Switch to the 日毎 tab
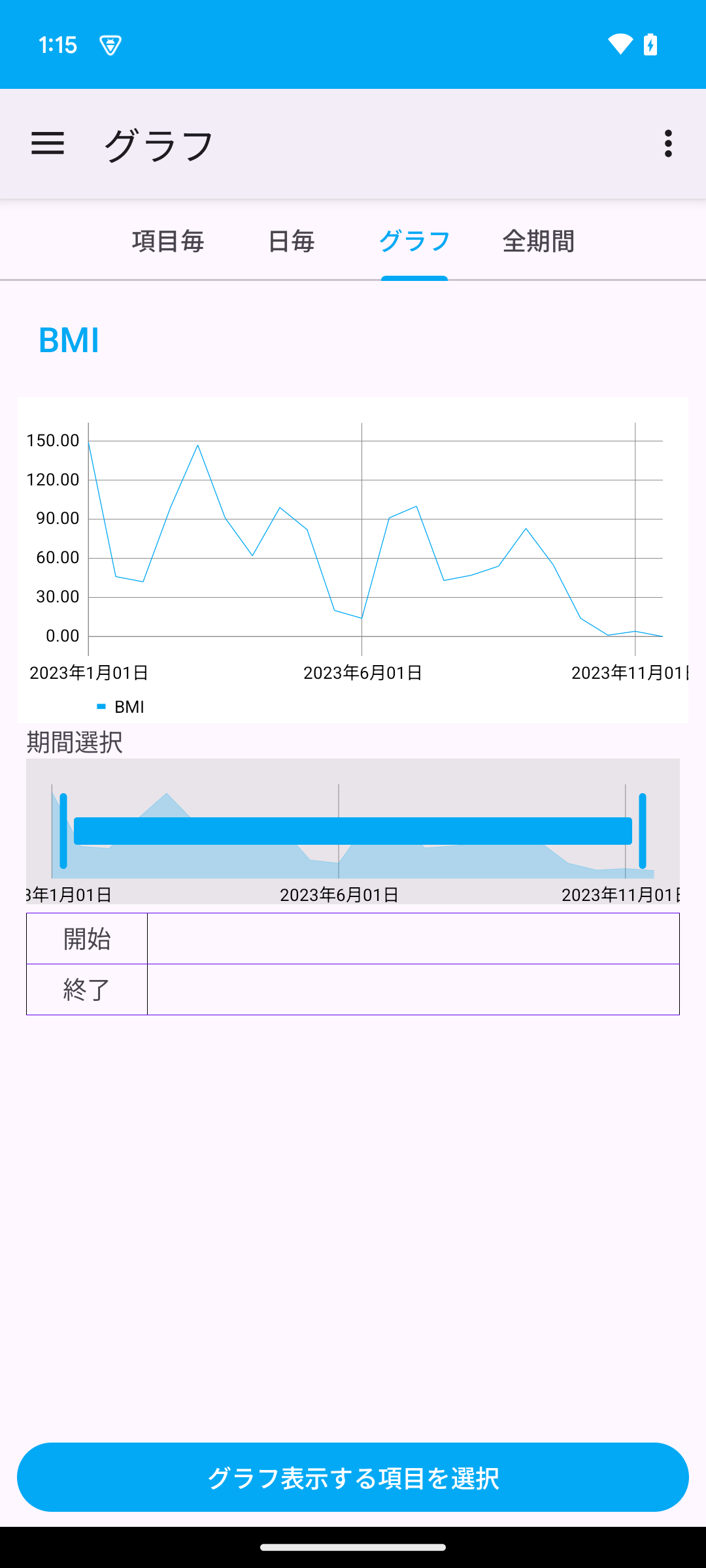Image resolution: width=706 pixels, height=1568 pixels. click(x=291, y=241)
